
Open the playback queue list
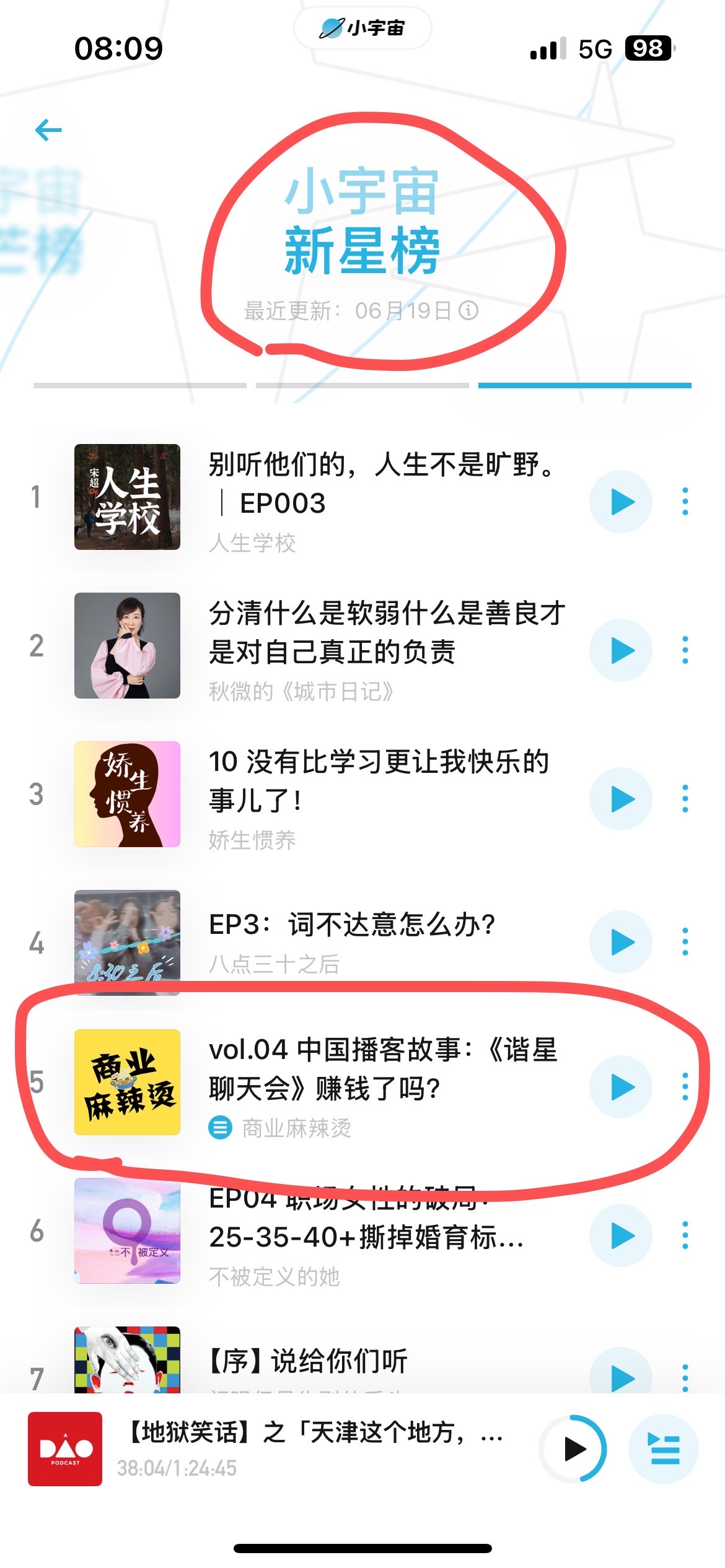pyautogui.click(x=664, y=1449)
